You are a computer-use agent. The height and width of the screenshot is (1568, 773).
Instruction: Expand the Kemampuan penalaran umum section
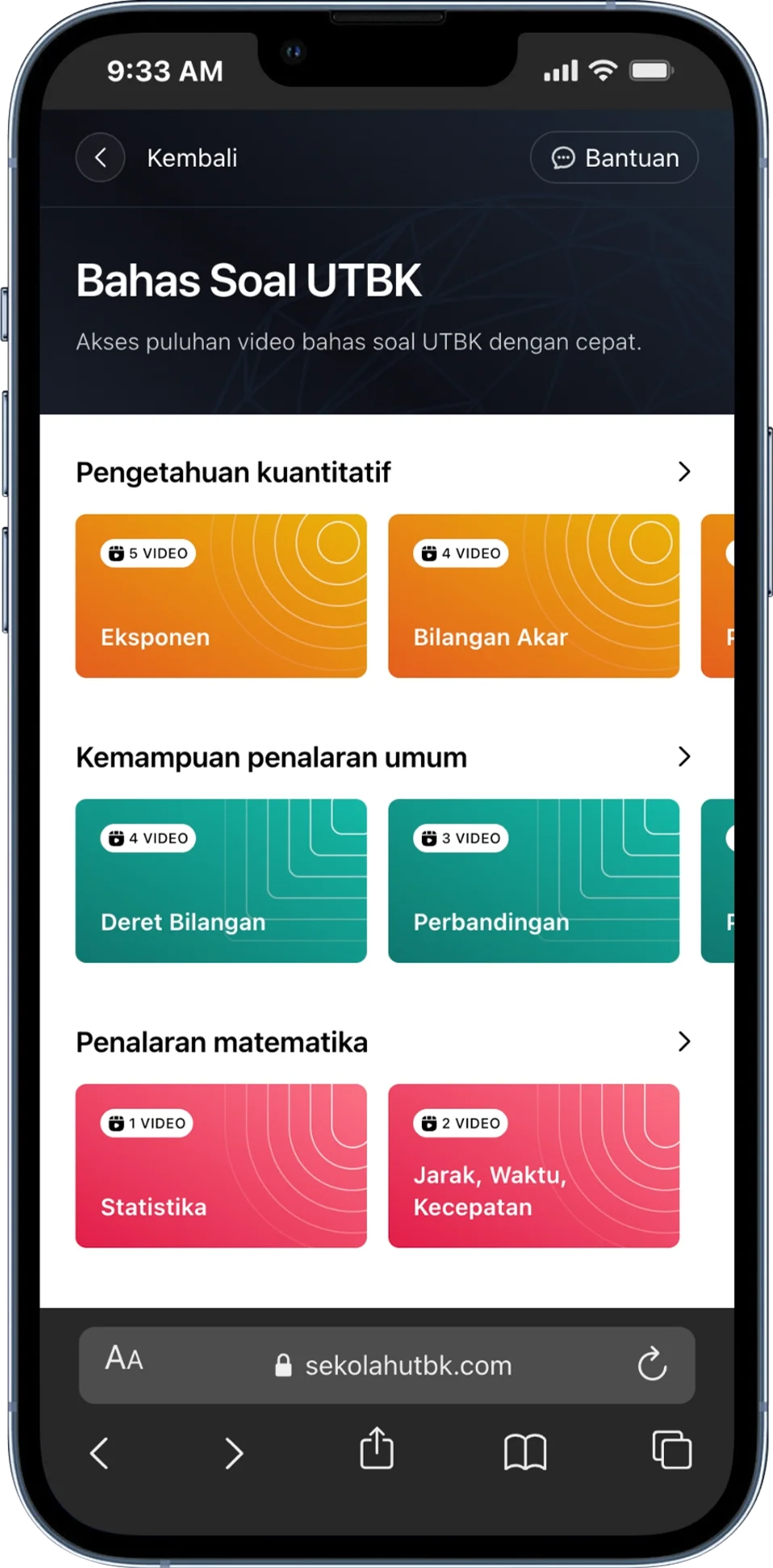[x=683, y=757]
